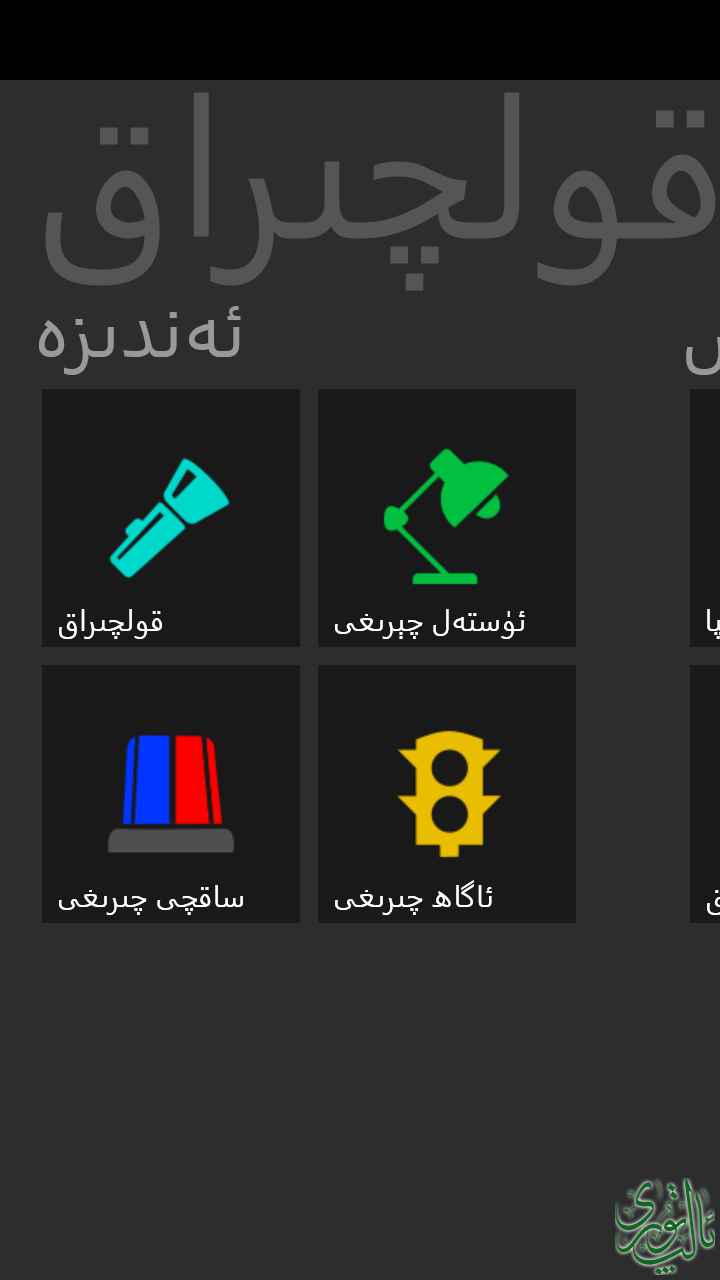The width and height of the screenshot is (720, 1280).
Task: Select the ساقچى چىرىغى police light tile
Action: (171, 794)
